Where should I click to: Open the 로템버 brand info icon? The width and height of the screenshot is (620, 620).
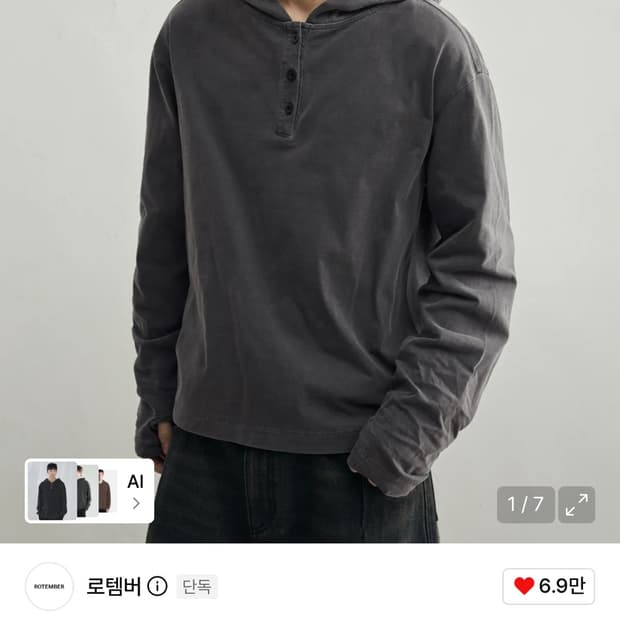click(x=157, y=586)
